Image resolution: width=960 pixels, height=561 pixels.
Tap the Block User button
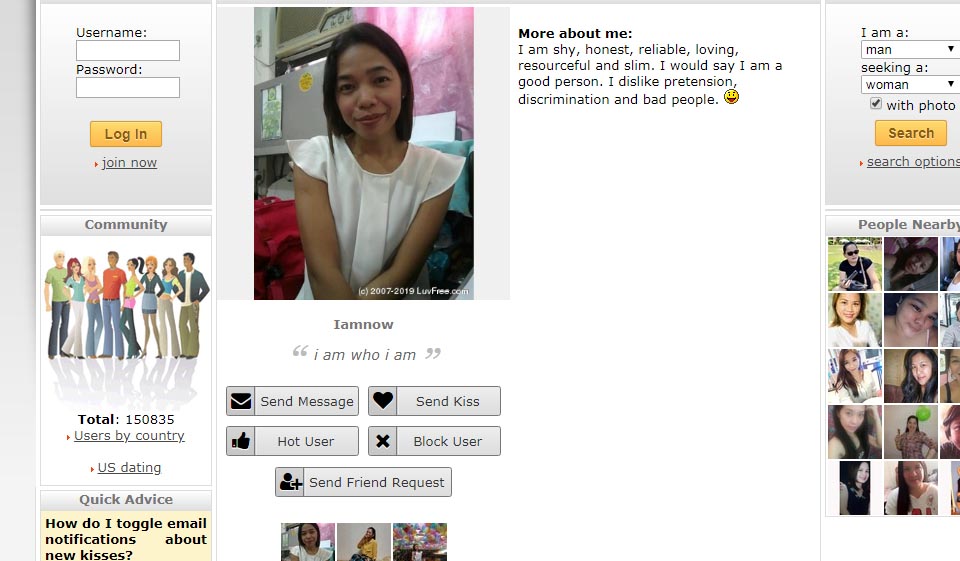pos(434,441)
